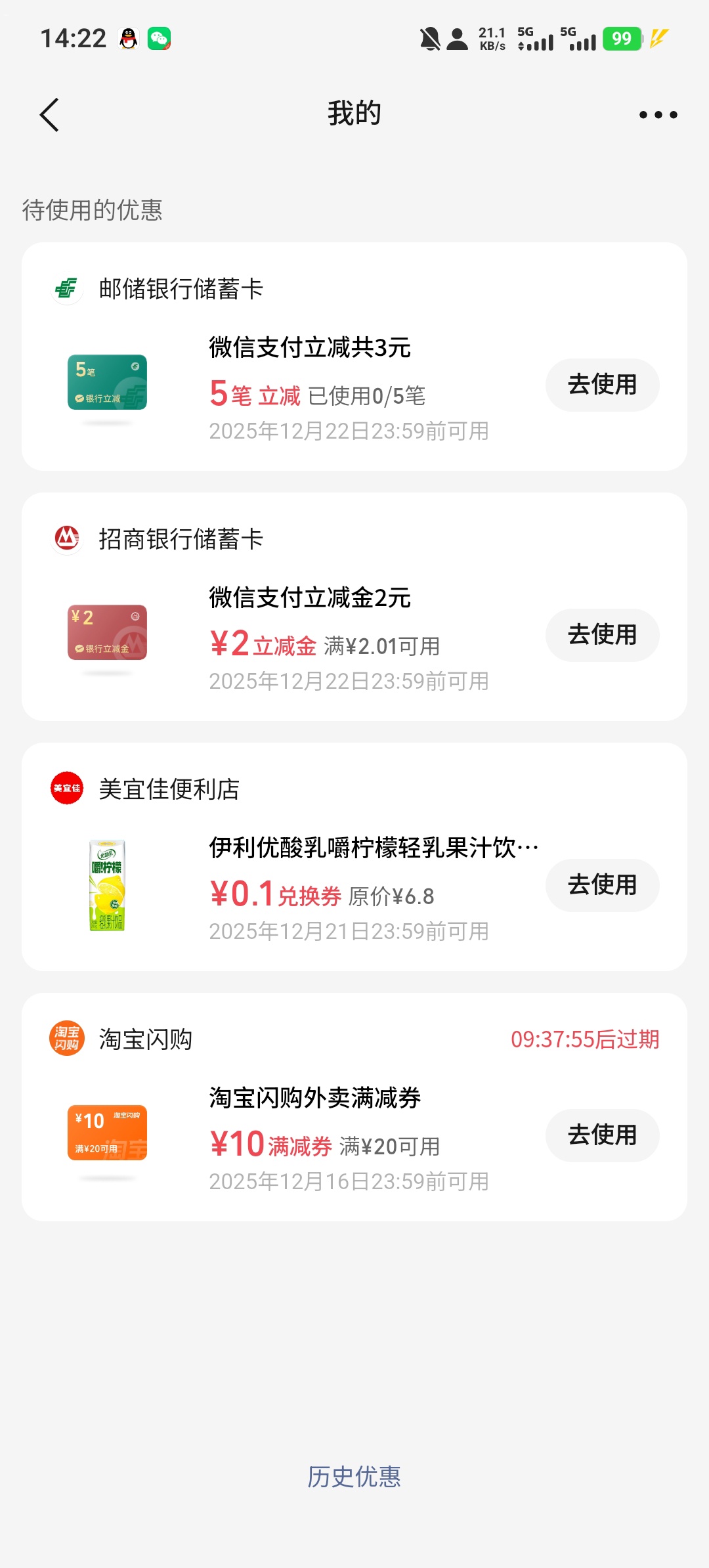Use the 招商银行 ¥2 立减金
Image resolution: width=709 pixels, height=1568 pixels.
coord(602,635)
